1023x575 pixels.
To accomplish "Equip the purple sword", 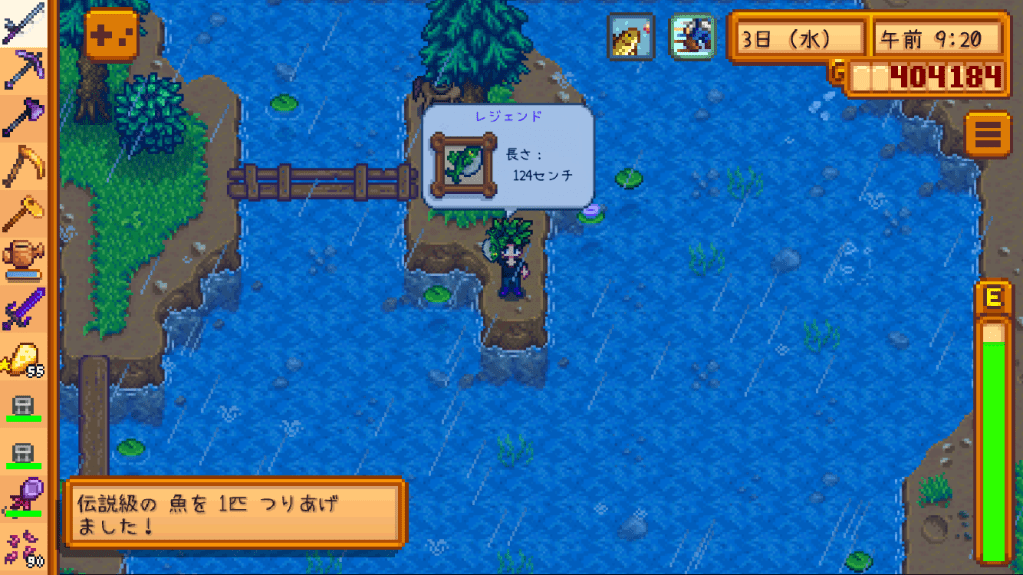I will pyautogui.click(x=24, y=307).
